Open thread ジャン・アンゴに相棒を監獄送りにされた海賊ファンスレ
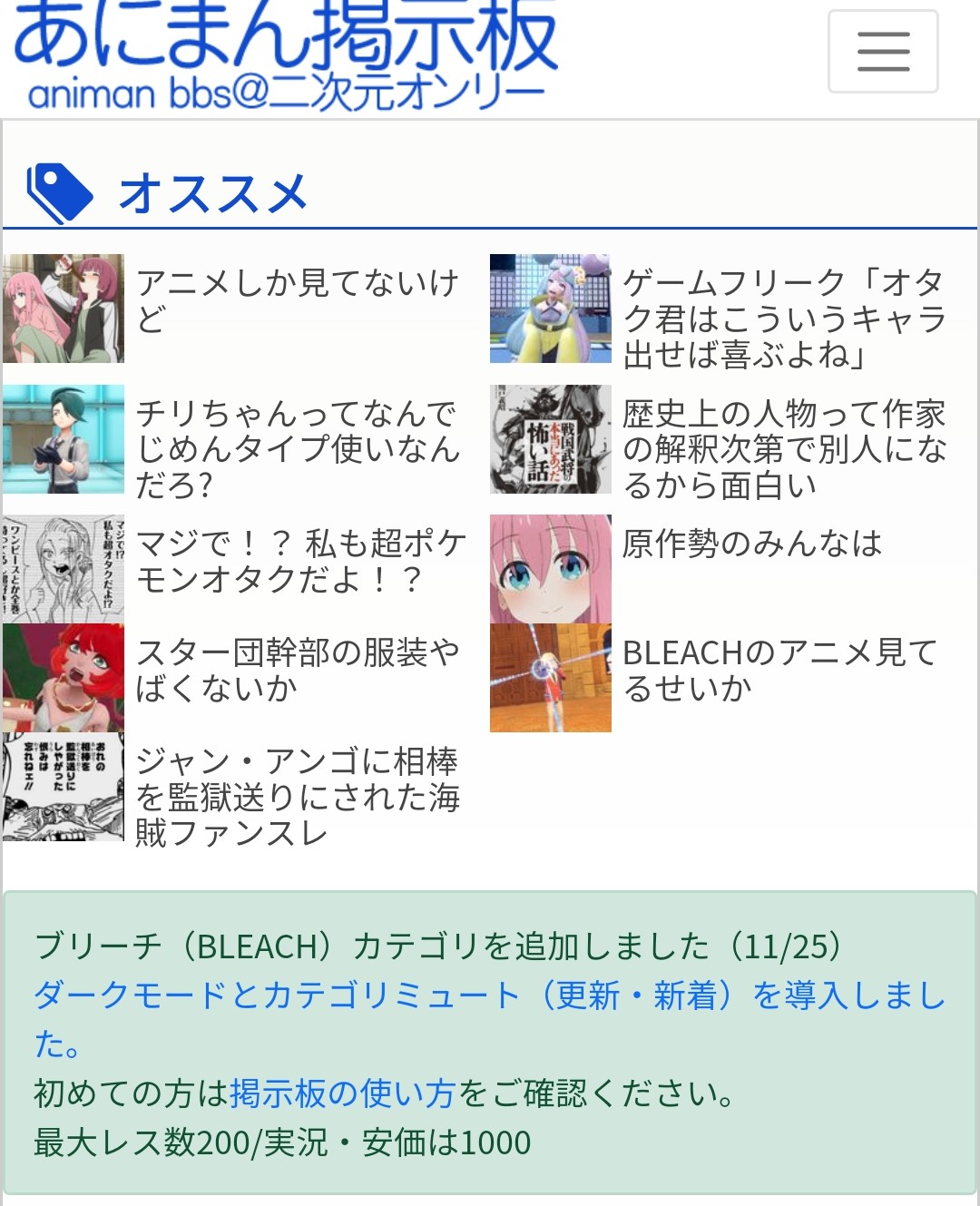This screenshot has width=980, height=1206. [298, 797]
